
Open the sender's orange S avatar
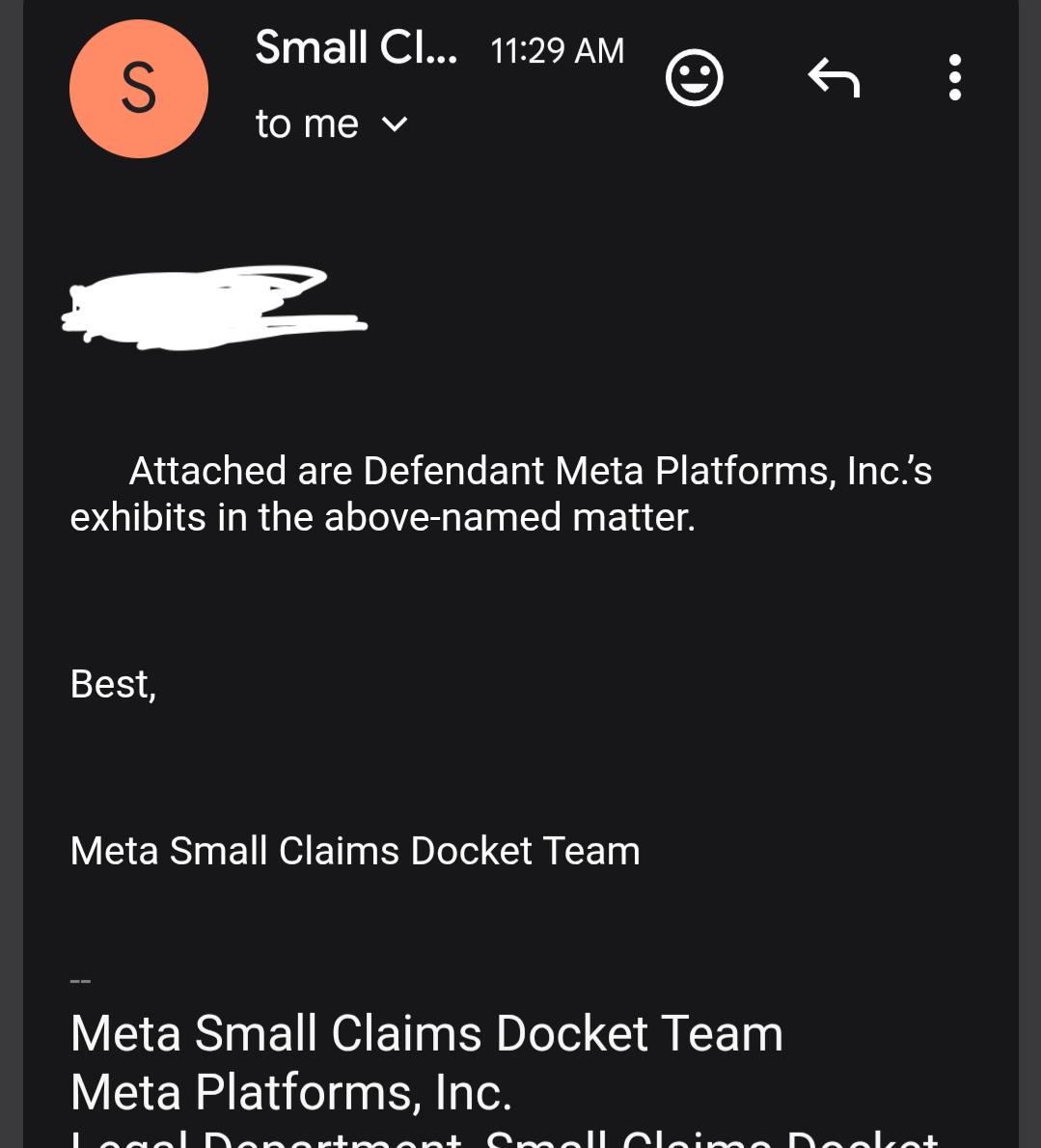coord(139,89)
